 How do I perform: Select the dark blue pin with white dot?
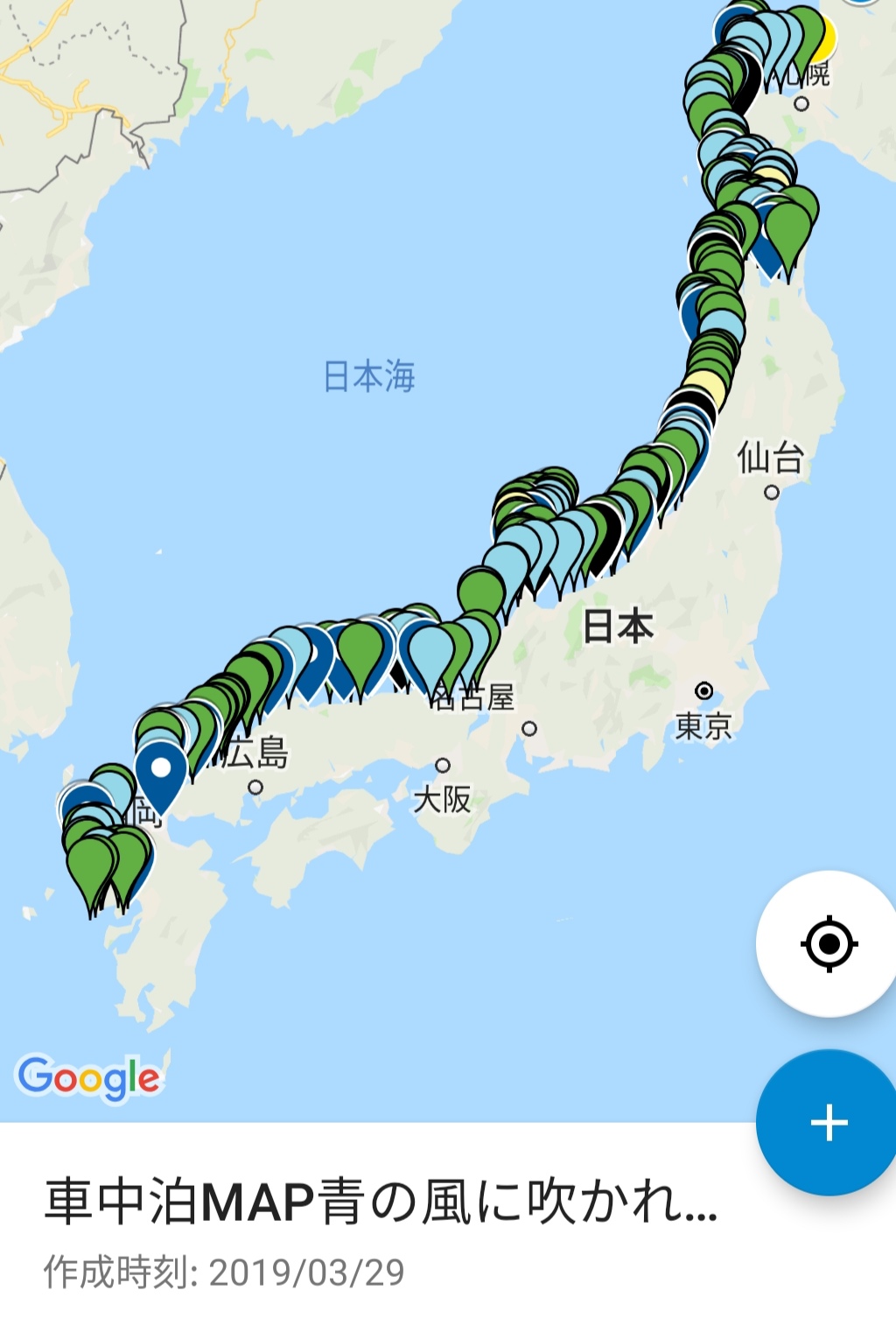click(161, 770)
